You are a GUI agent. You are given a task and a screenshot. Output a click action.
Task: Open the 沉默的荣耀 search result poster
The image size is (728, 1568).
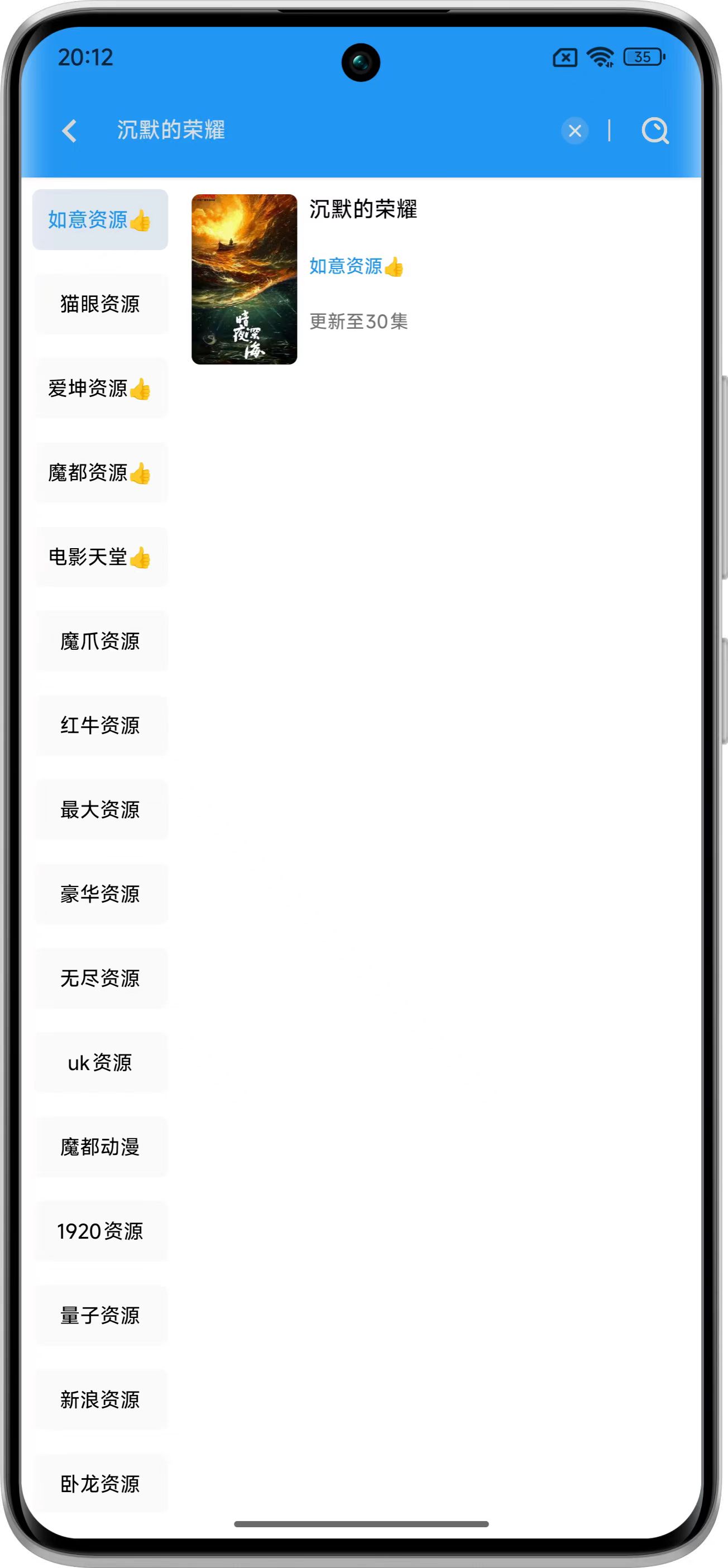coord(244,280)
